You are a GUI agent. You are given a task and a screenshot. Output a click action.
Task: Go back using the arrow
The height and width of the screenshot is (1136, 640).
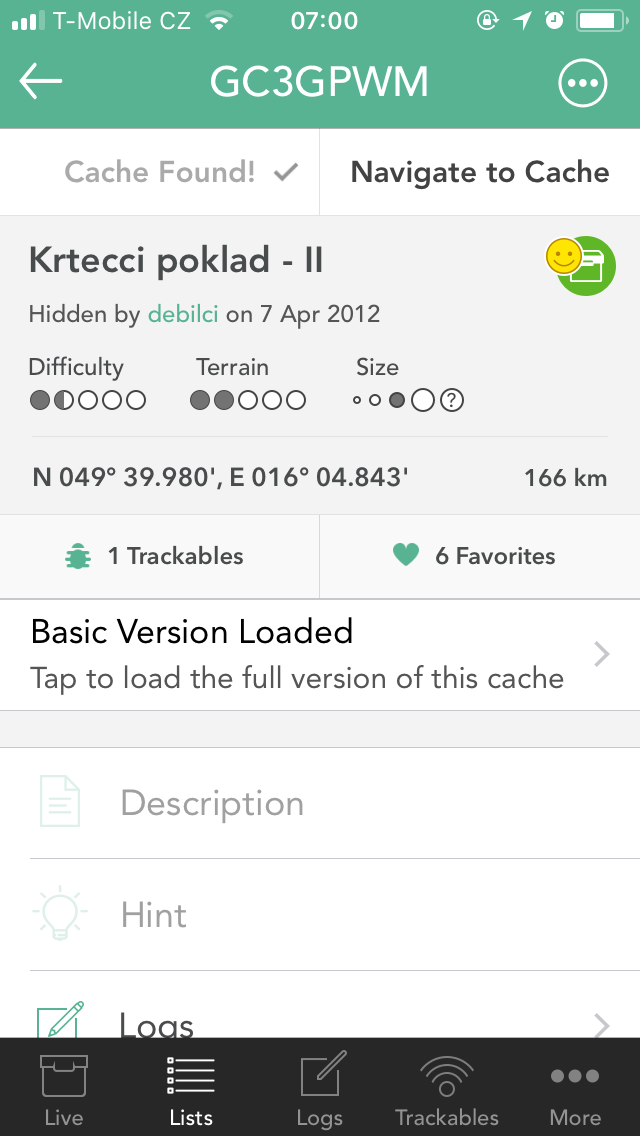pyautogui.click(x=41, y=80)
